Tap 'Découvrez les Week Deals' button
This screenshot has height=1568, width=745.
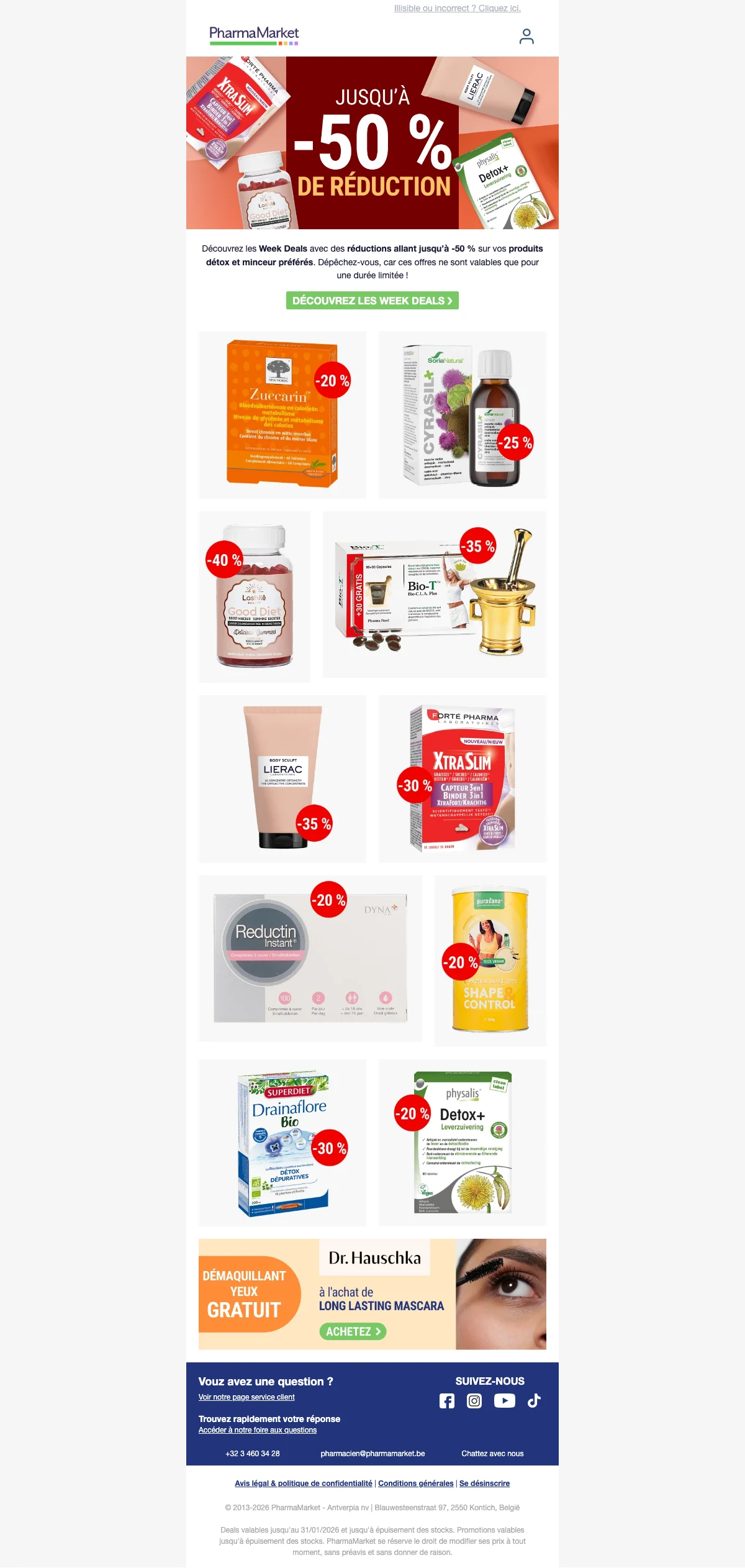coord(372,301)
